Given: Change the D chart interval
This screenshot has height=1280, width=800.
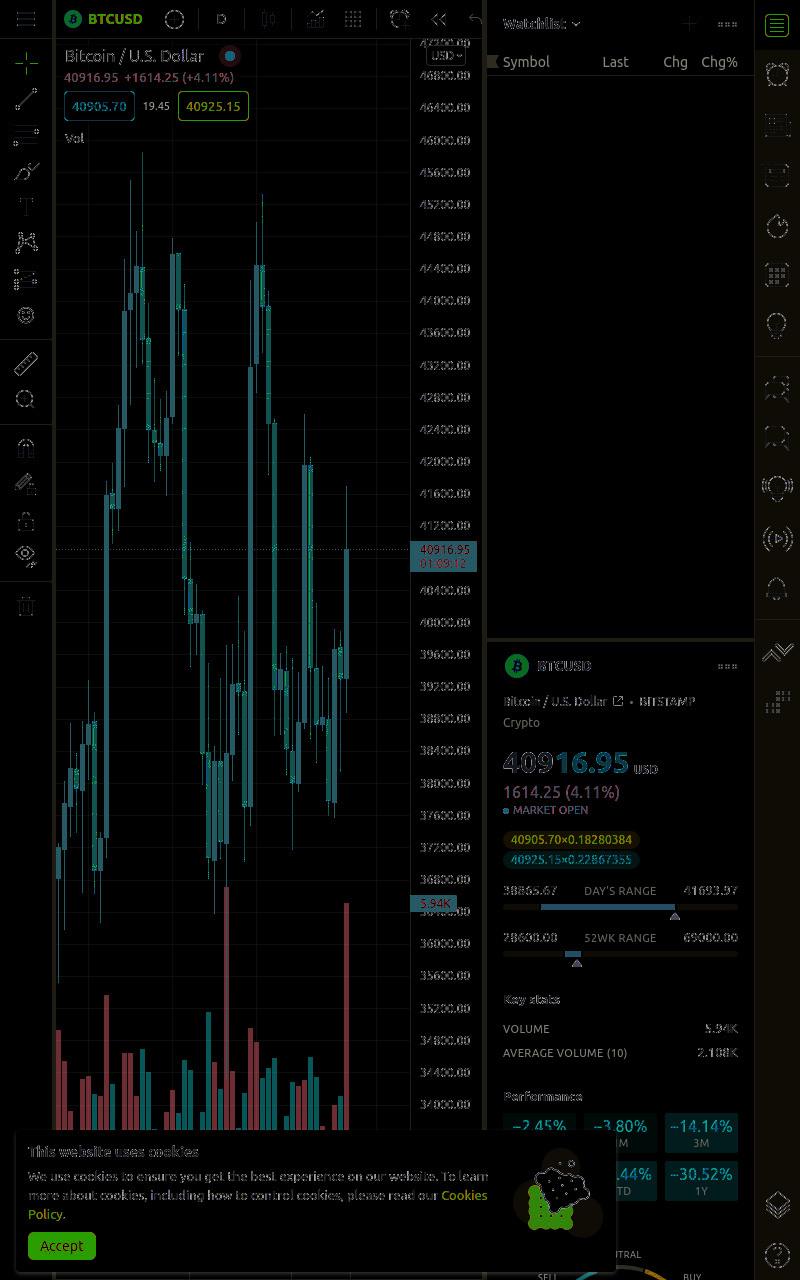Looking at the screenshot, I should [221, 19].
